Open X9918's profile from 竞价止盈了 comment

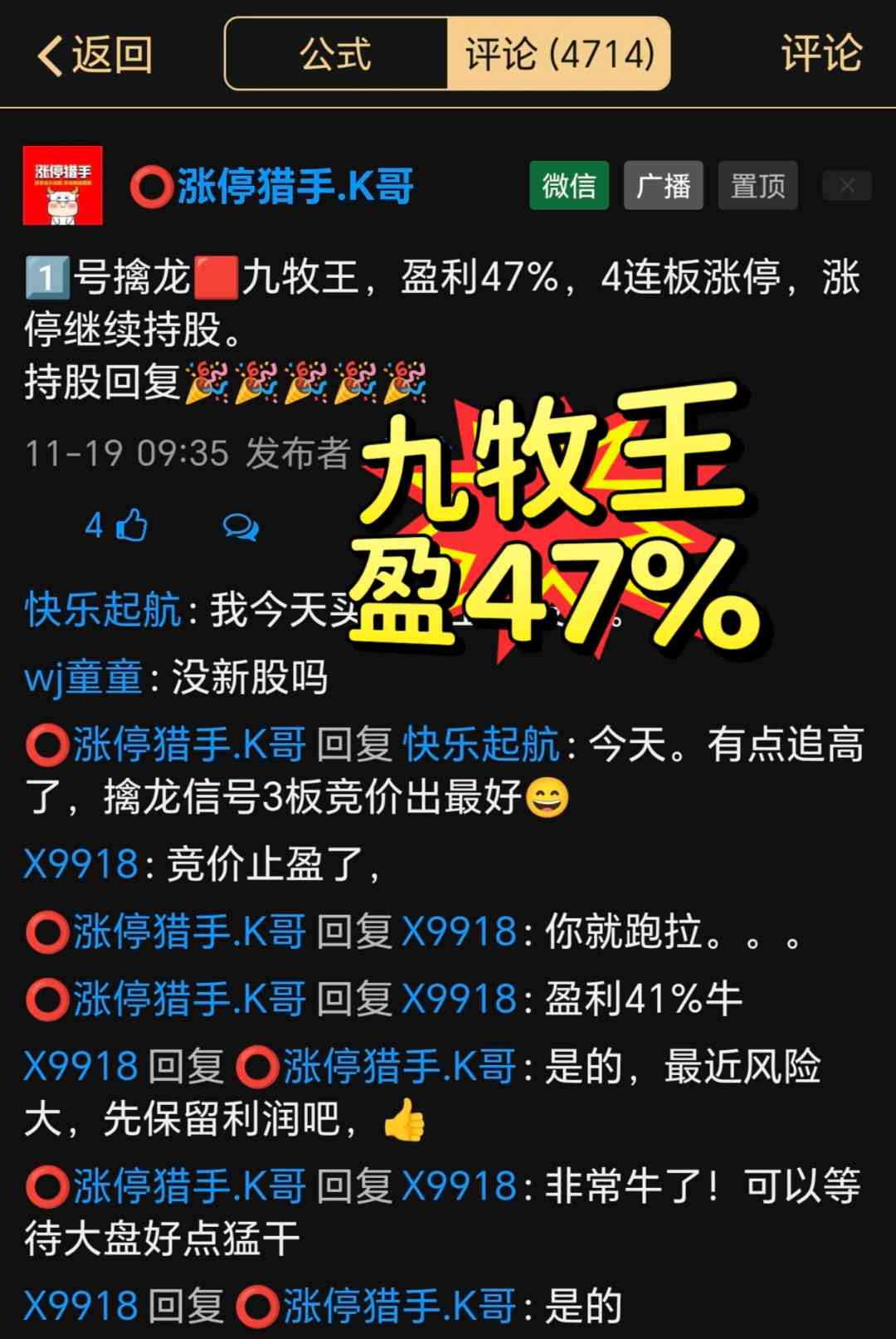(x=80, y=864)
